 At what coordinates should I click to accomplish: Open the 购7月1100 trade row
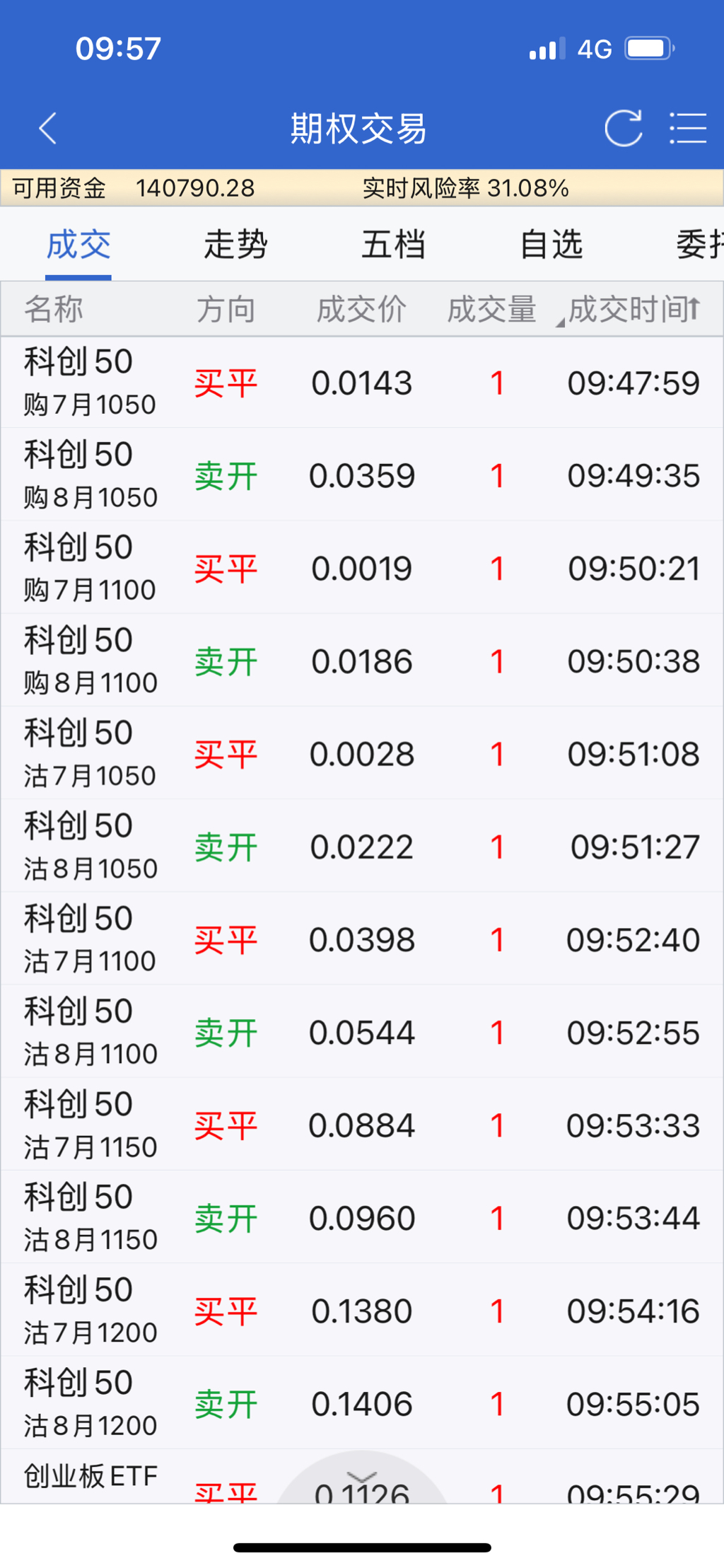point(362,568)
